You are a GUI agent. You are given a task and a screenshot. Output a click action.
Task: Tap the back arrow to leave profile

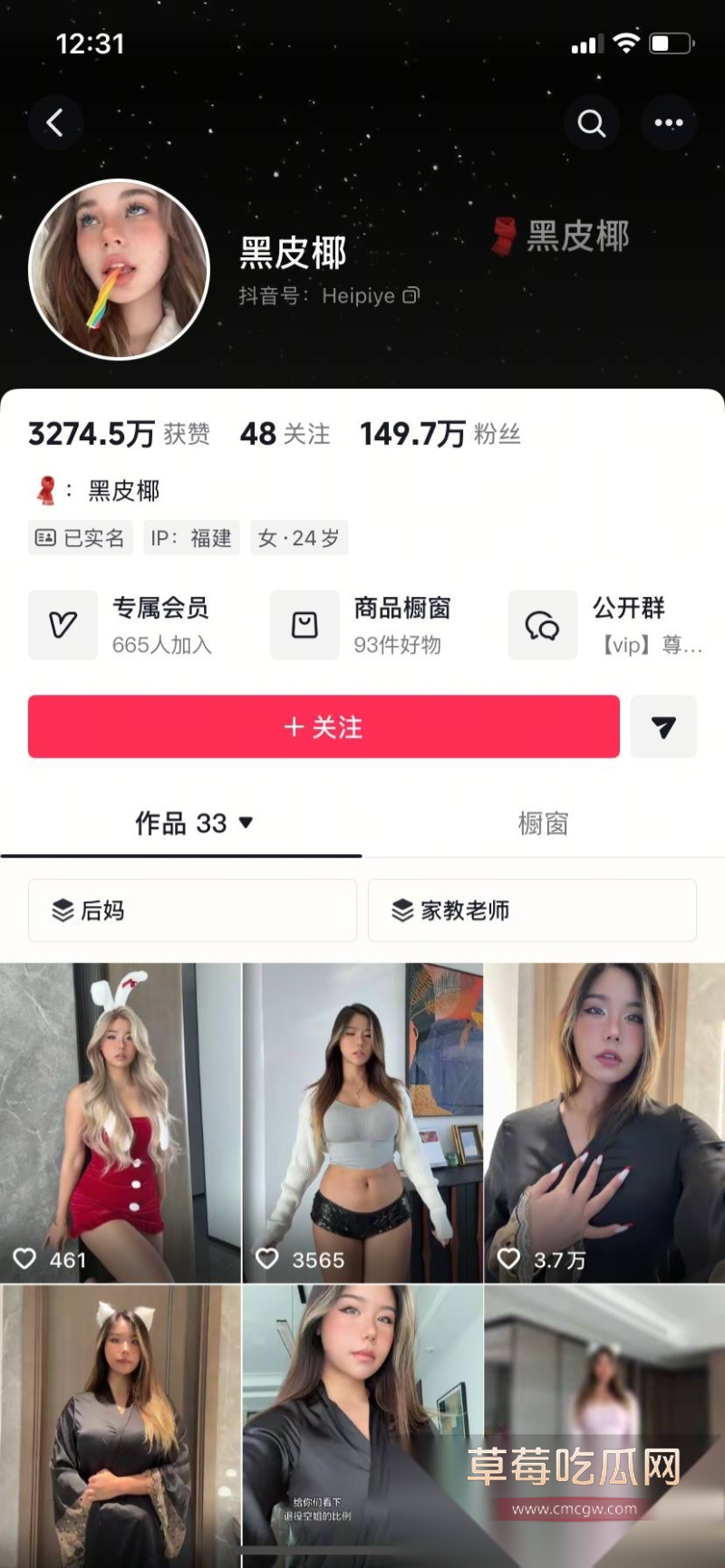56,122
